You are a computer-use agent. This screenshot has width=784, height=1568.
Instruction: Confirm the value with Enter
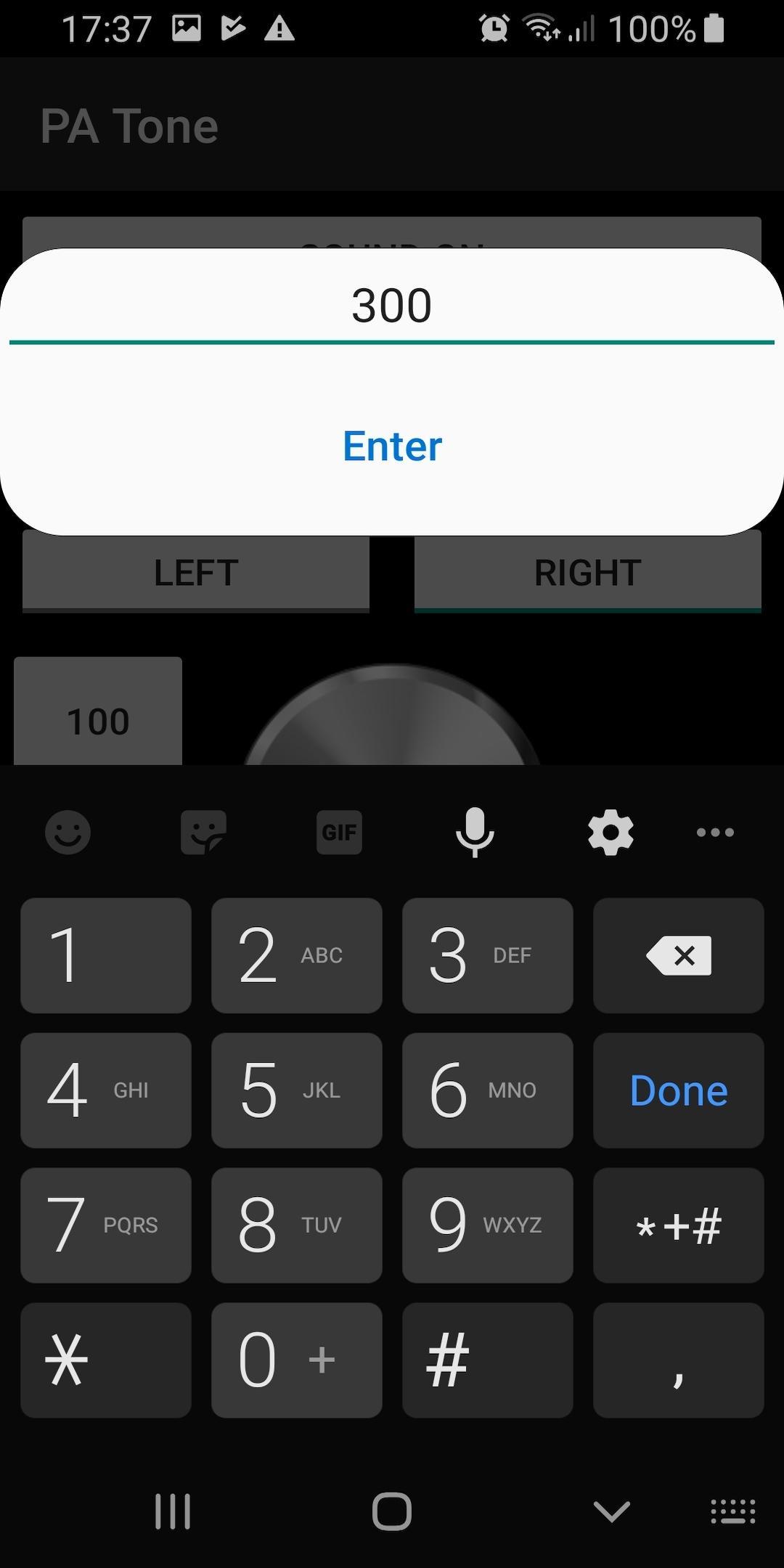click(392, 446)
